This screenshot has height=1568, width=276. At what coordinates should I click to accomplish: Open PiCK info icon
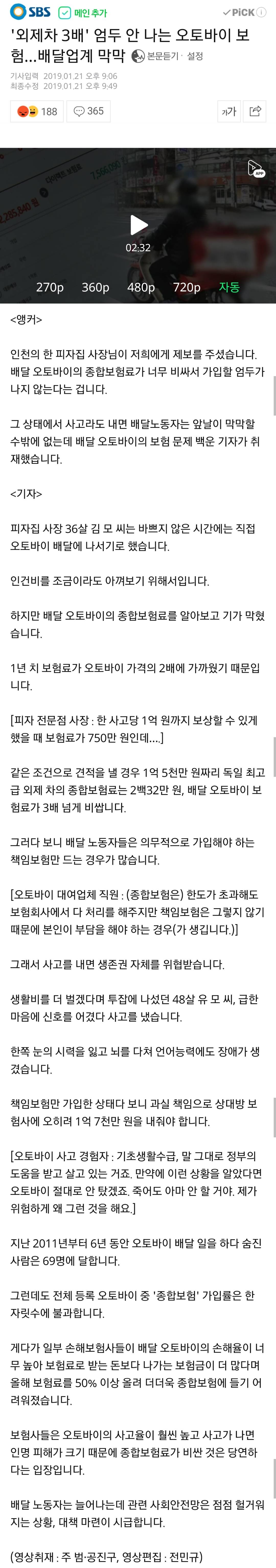[261, 12]
